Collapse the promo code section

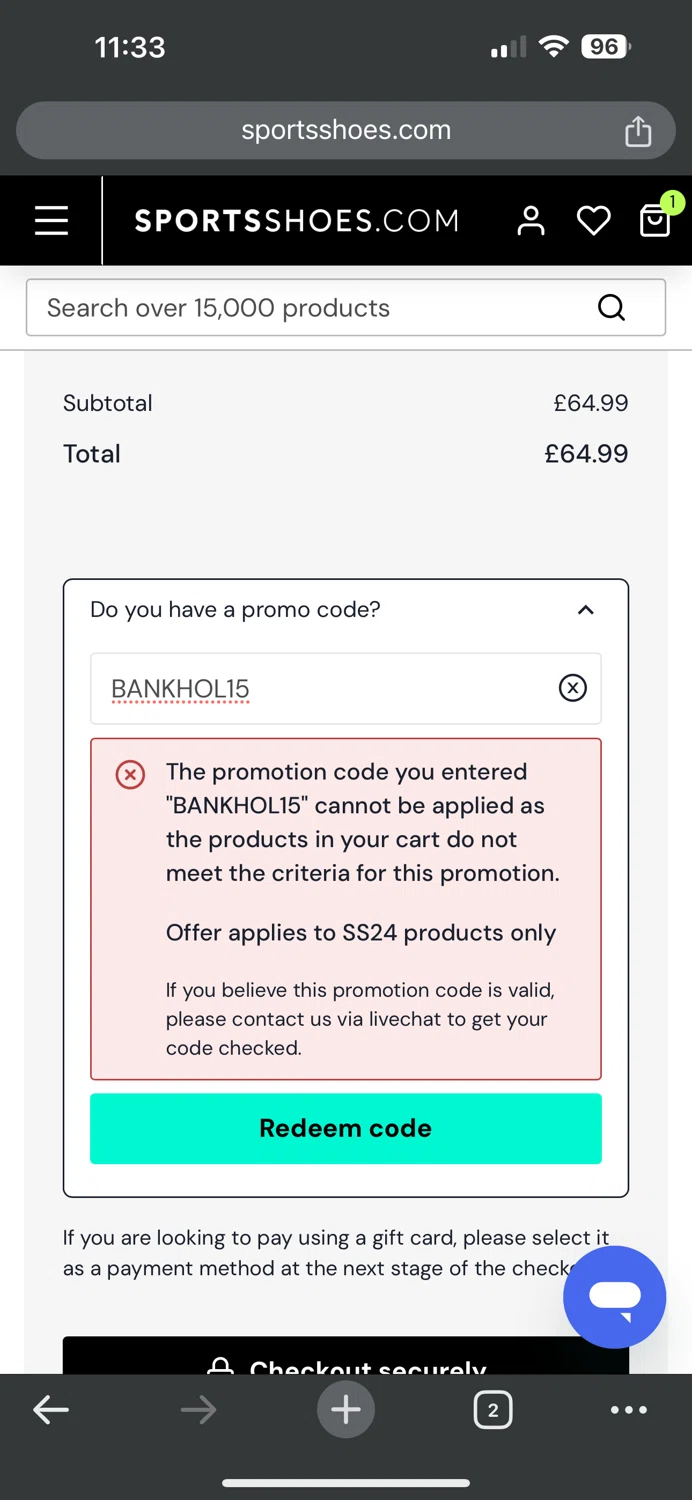(x=586, y=610)
